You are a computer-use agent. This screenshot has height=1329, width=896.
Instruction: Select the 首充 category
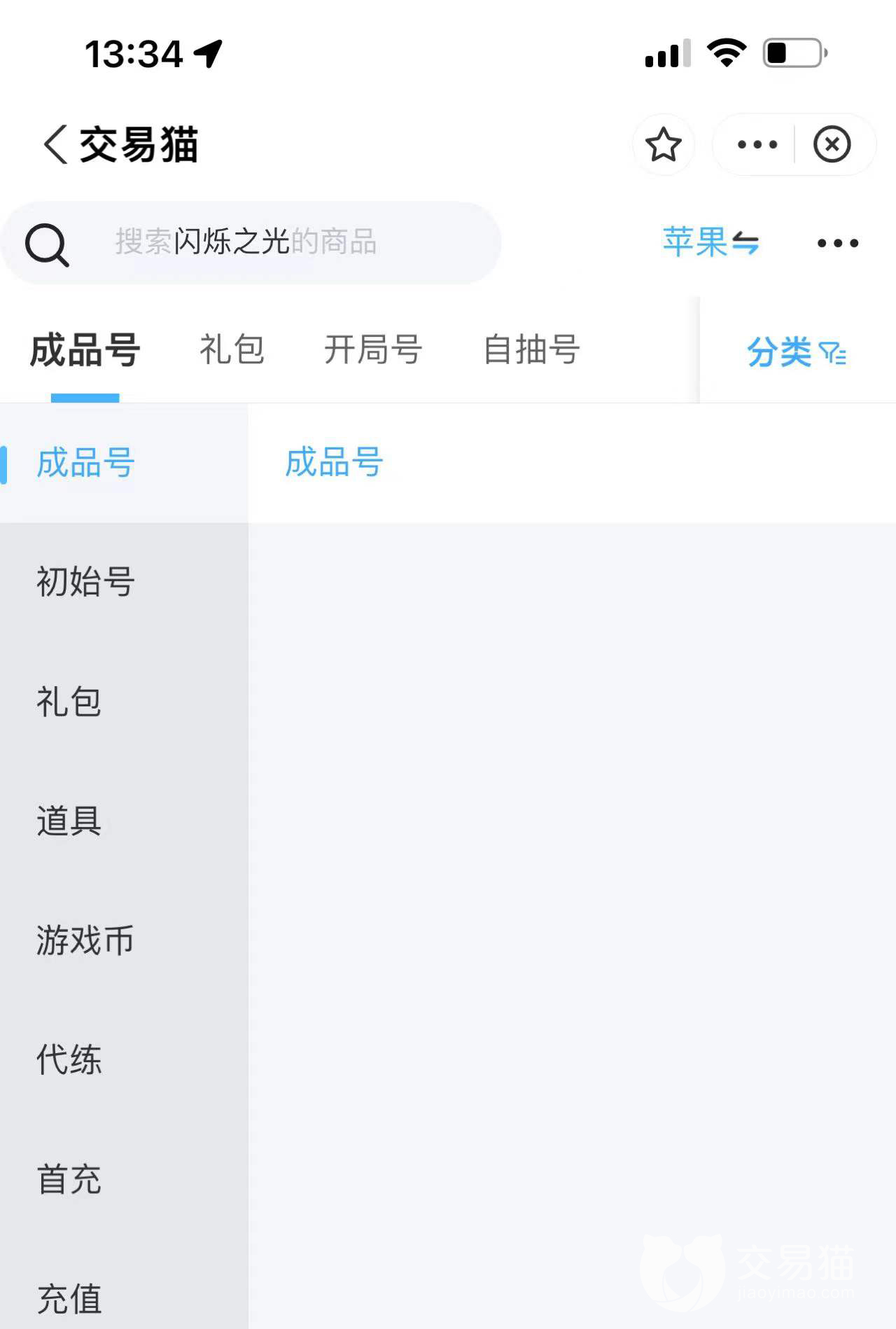[x=69, y=1179]
